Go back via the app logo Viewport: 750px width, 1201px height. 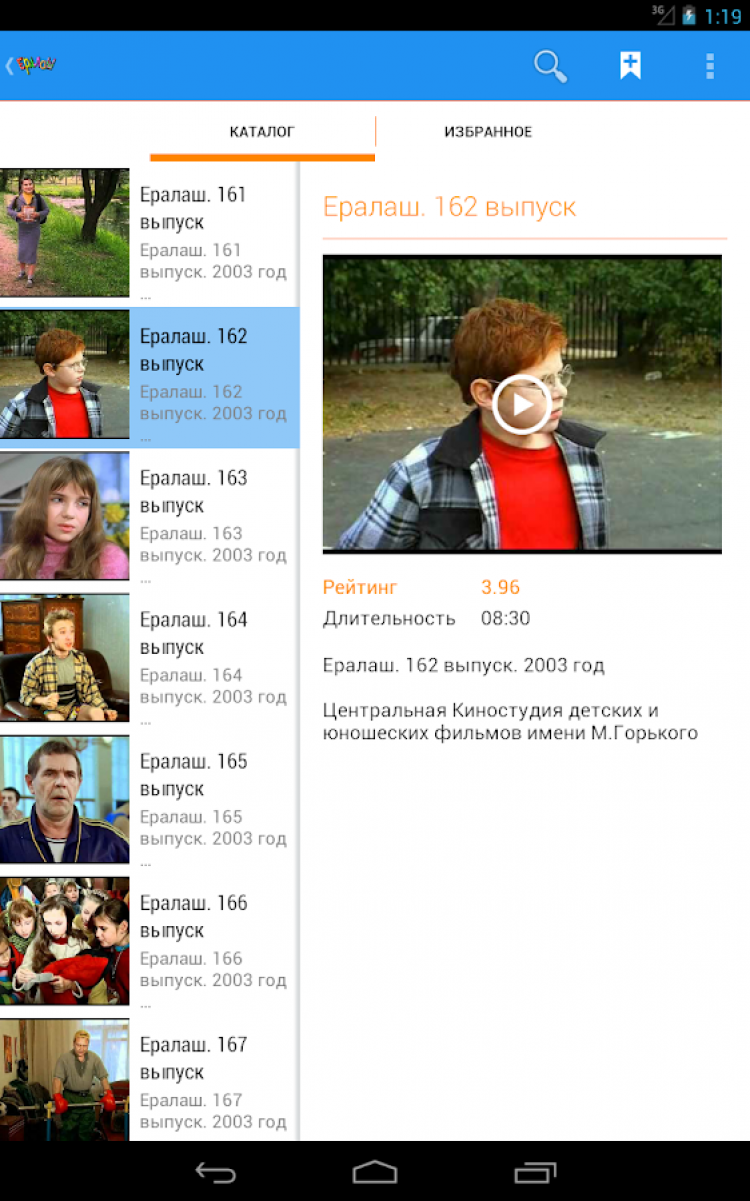[x=32, y=66]
